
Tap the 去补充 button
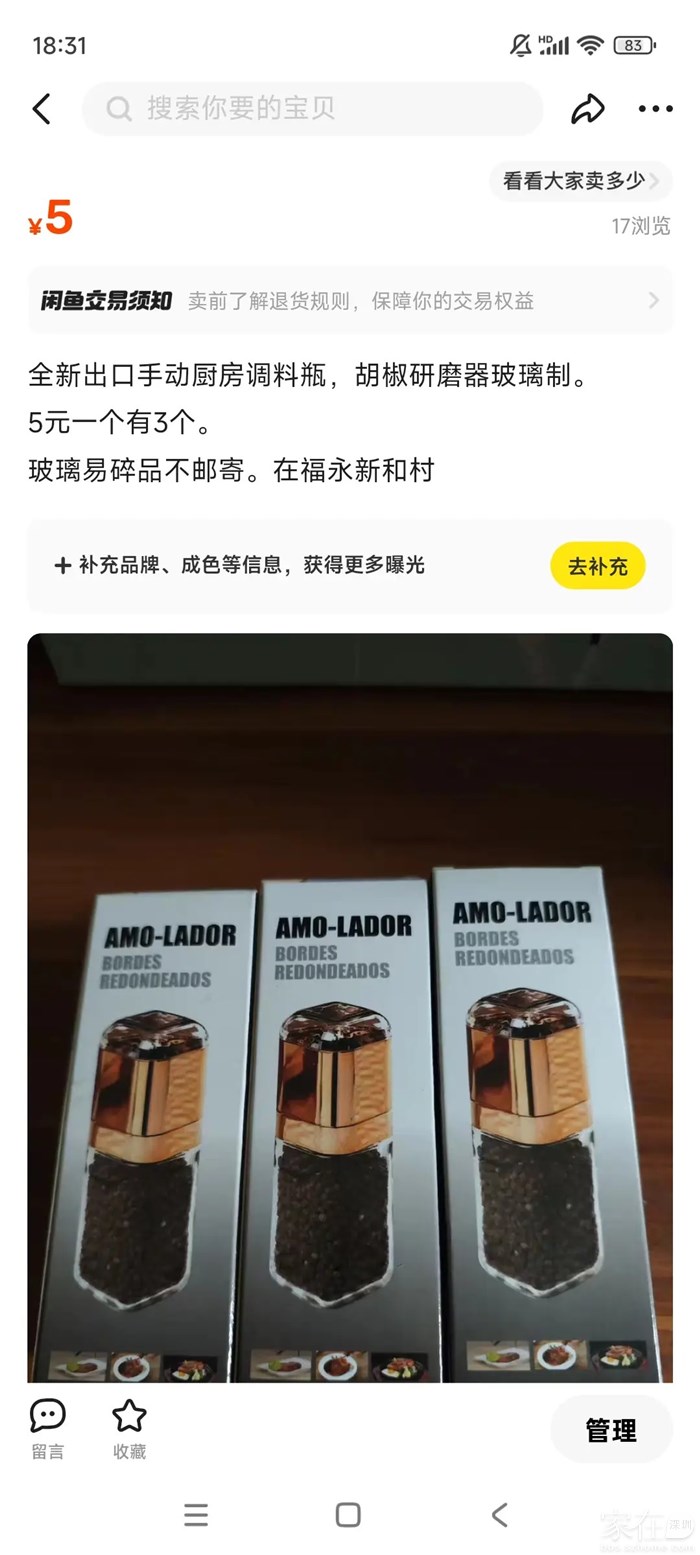point(597,566)
